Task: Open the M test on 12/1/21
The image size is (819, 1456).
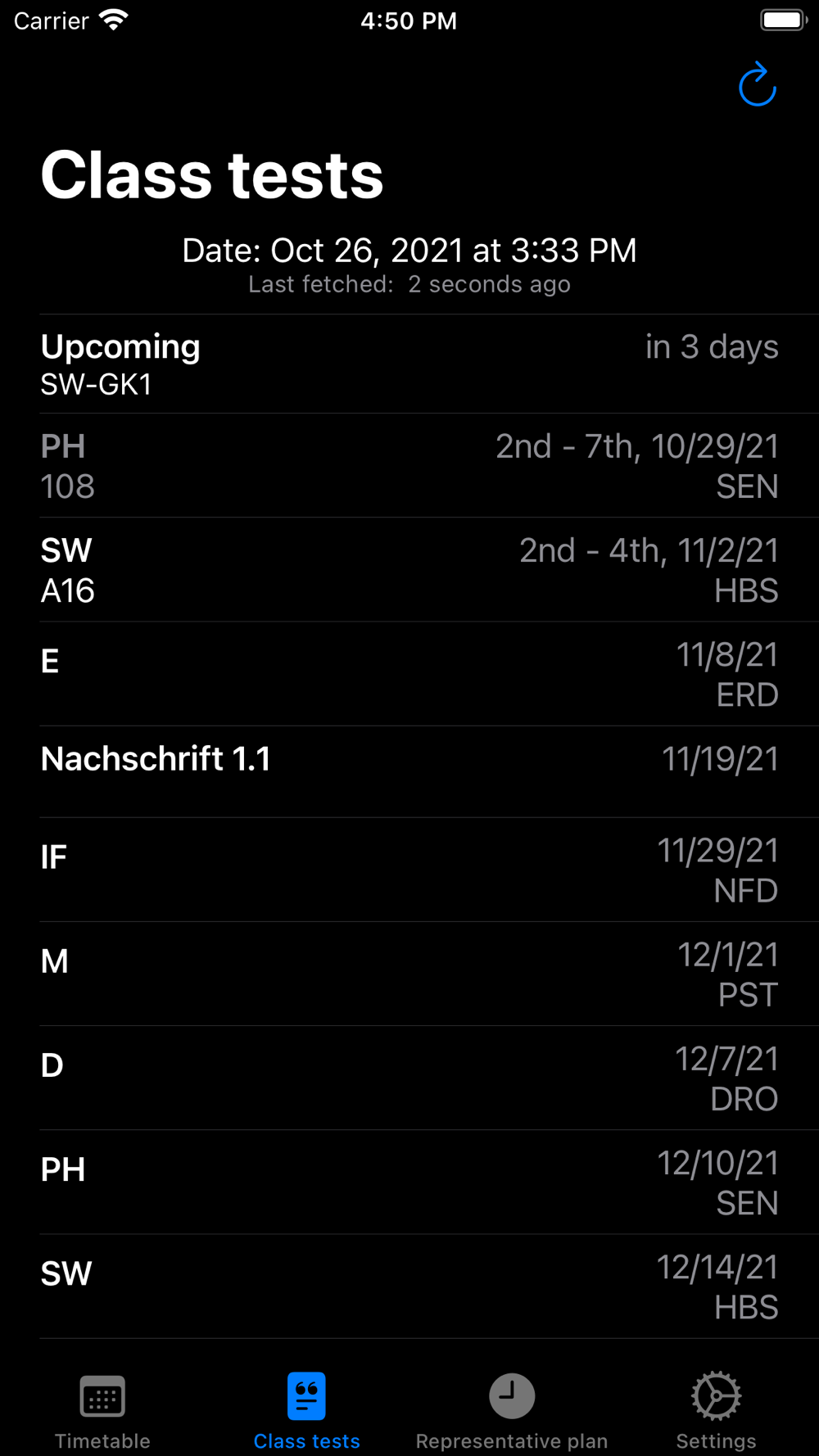Action: tap(409, 974)
